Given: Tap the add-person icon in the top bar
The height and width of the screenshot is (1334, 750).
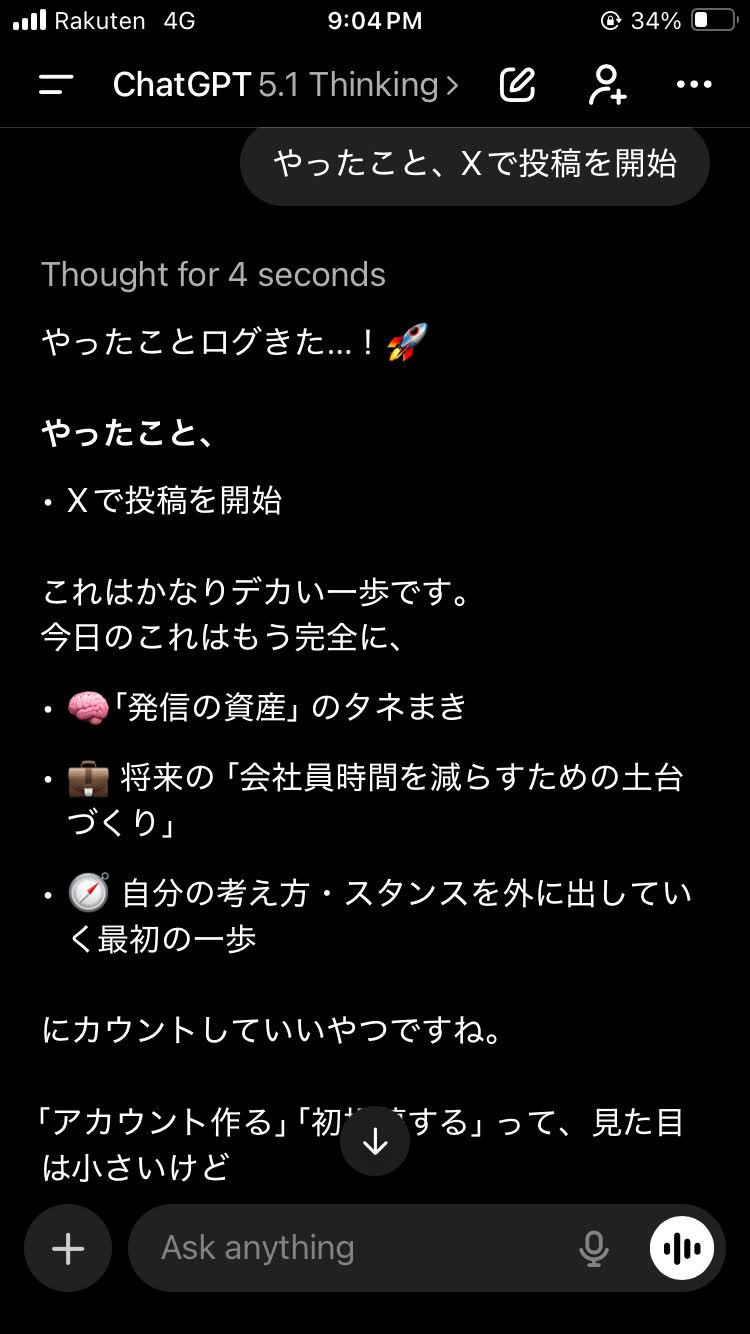Looking at the screenshot, I should pyautogui.click(x=606, y=88).
